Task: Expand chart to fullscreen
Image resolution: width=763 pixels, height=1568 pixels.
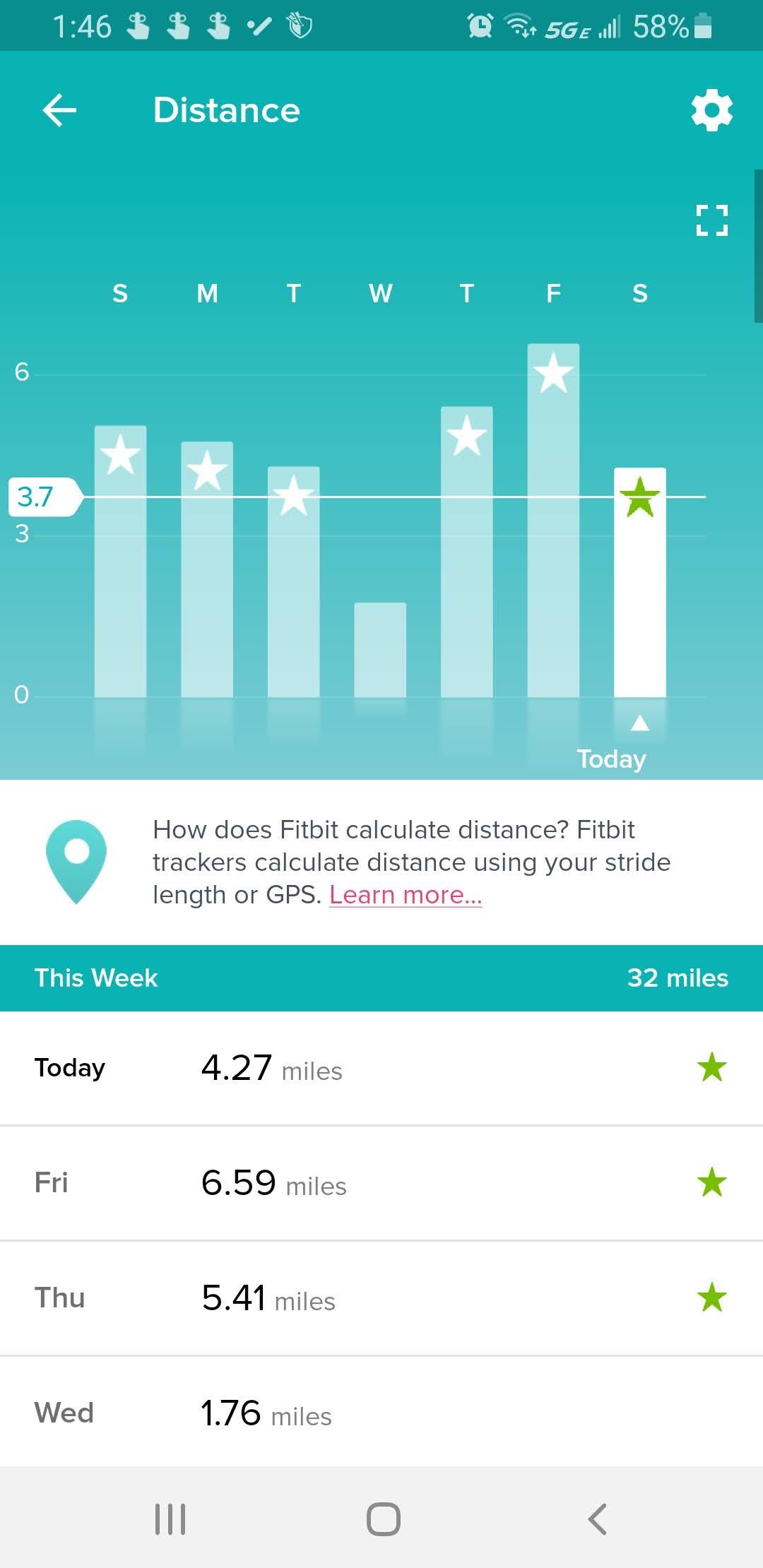Action: click(x=711, y=220)
